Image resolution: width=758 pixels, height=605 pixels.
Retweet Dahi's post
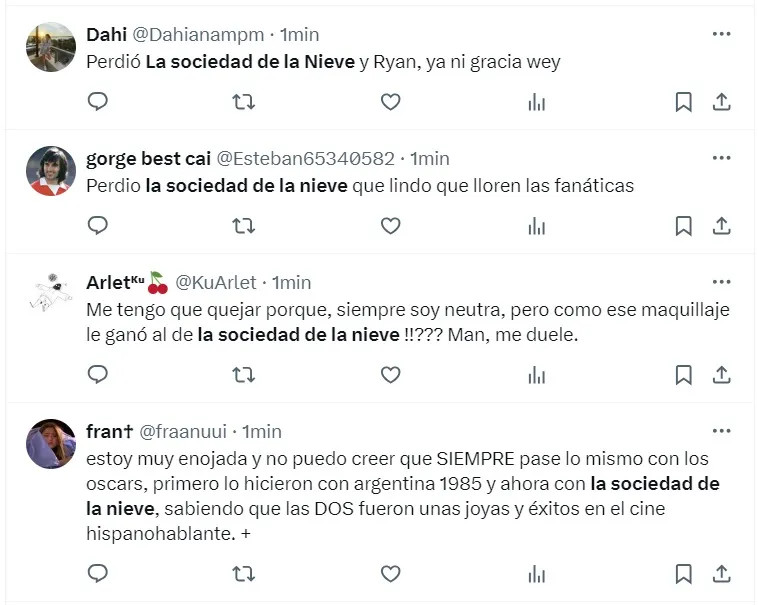[243, 101]
